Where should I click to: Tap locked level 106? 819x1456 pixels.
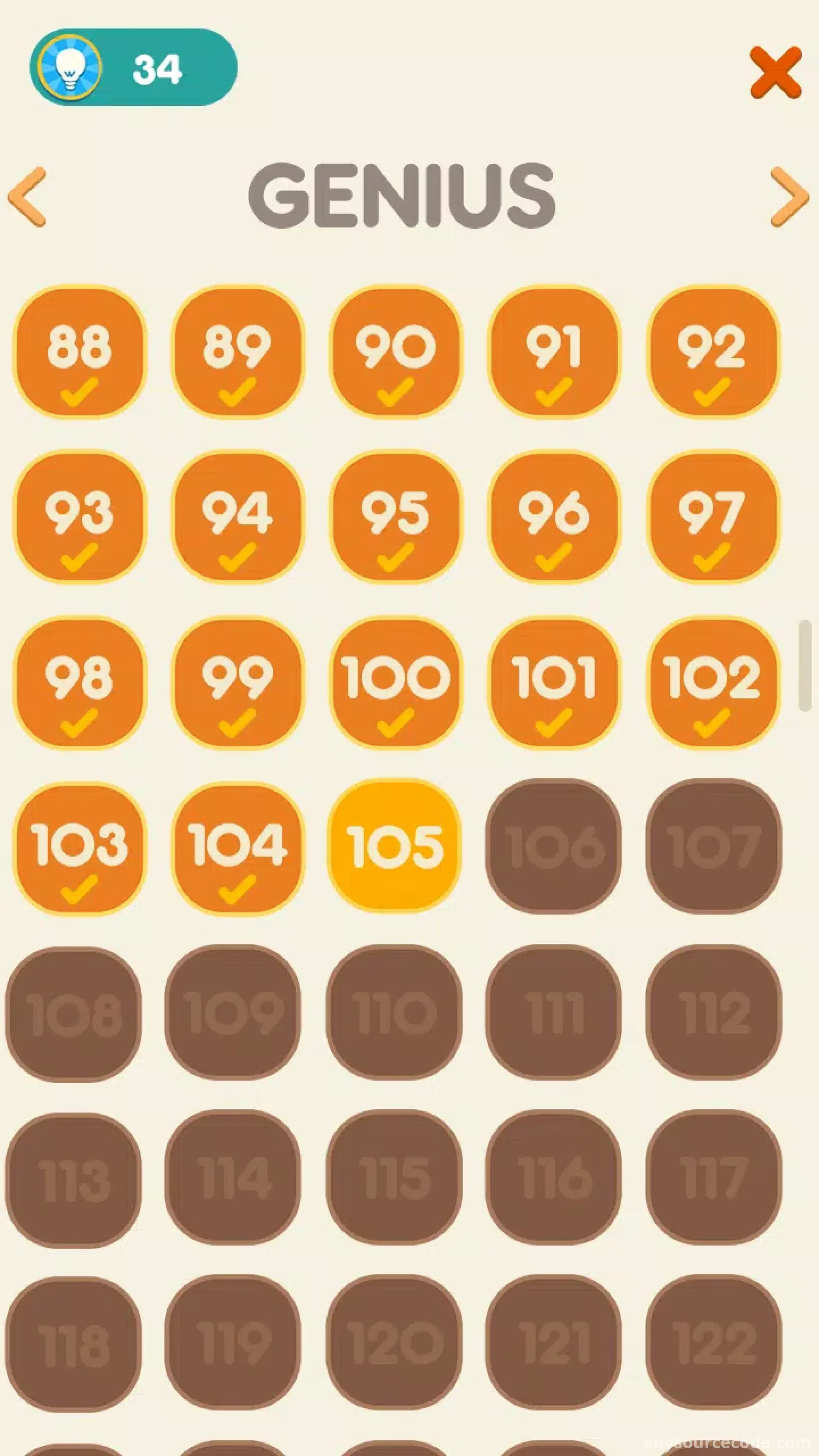[x=553, y=846]
